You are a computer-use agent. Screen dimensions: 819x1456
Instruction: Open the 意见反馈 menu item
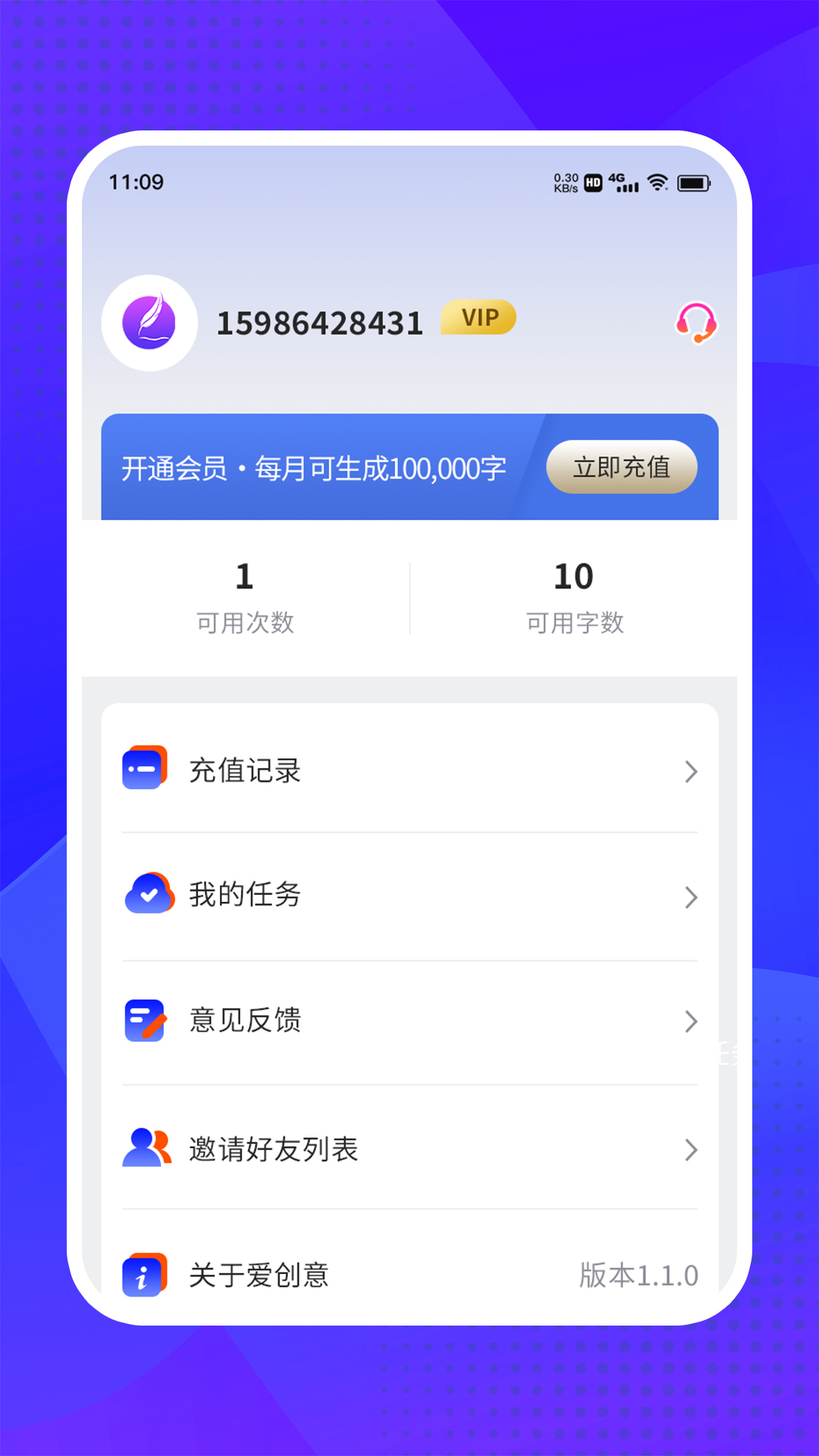point(245,1020)
